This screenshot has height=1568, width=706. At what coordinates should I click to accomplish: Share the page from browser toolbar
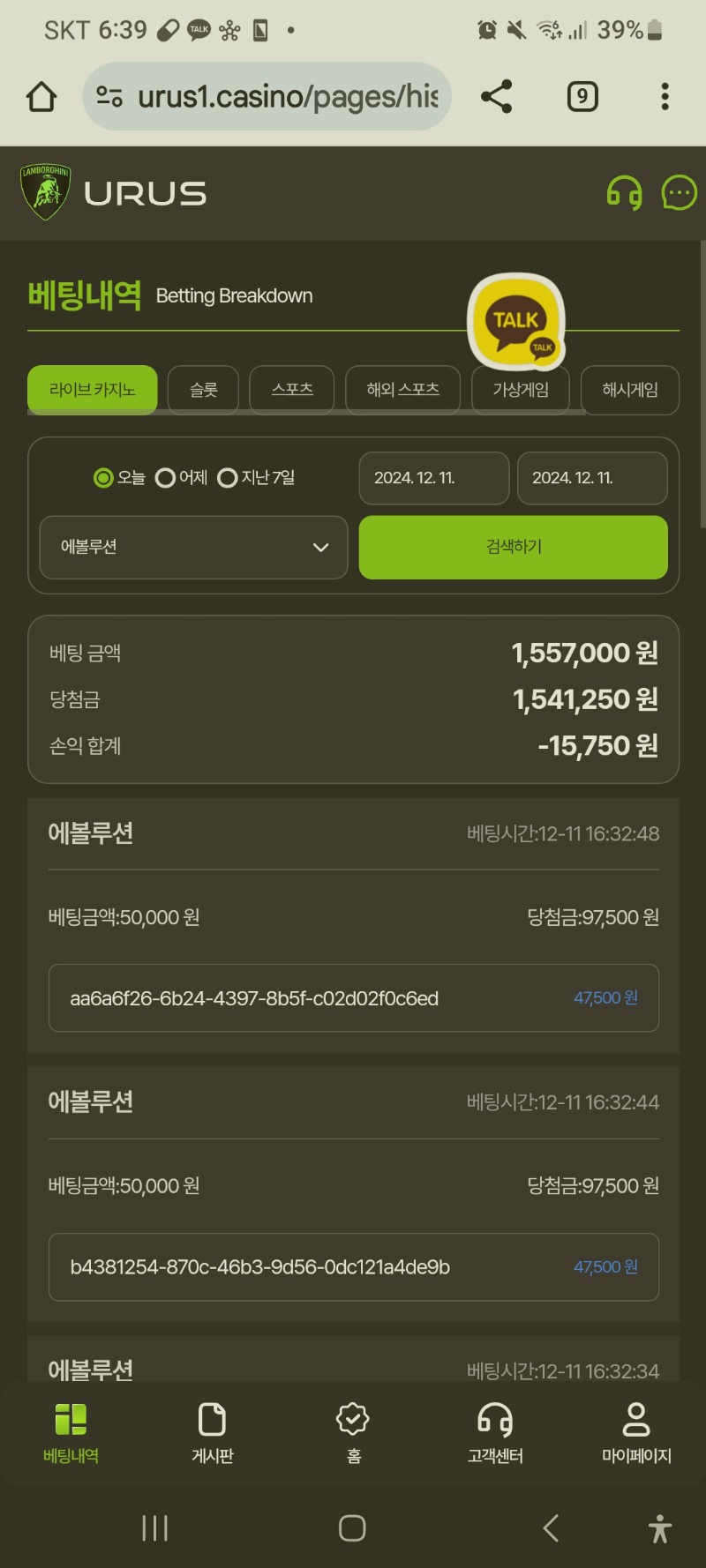497,96
